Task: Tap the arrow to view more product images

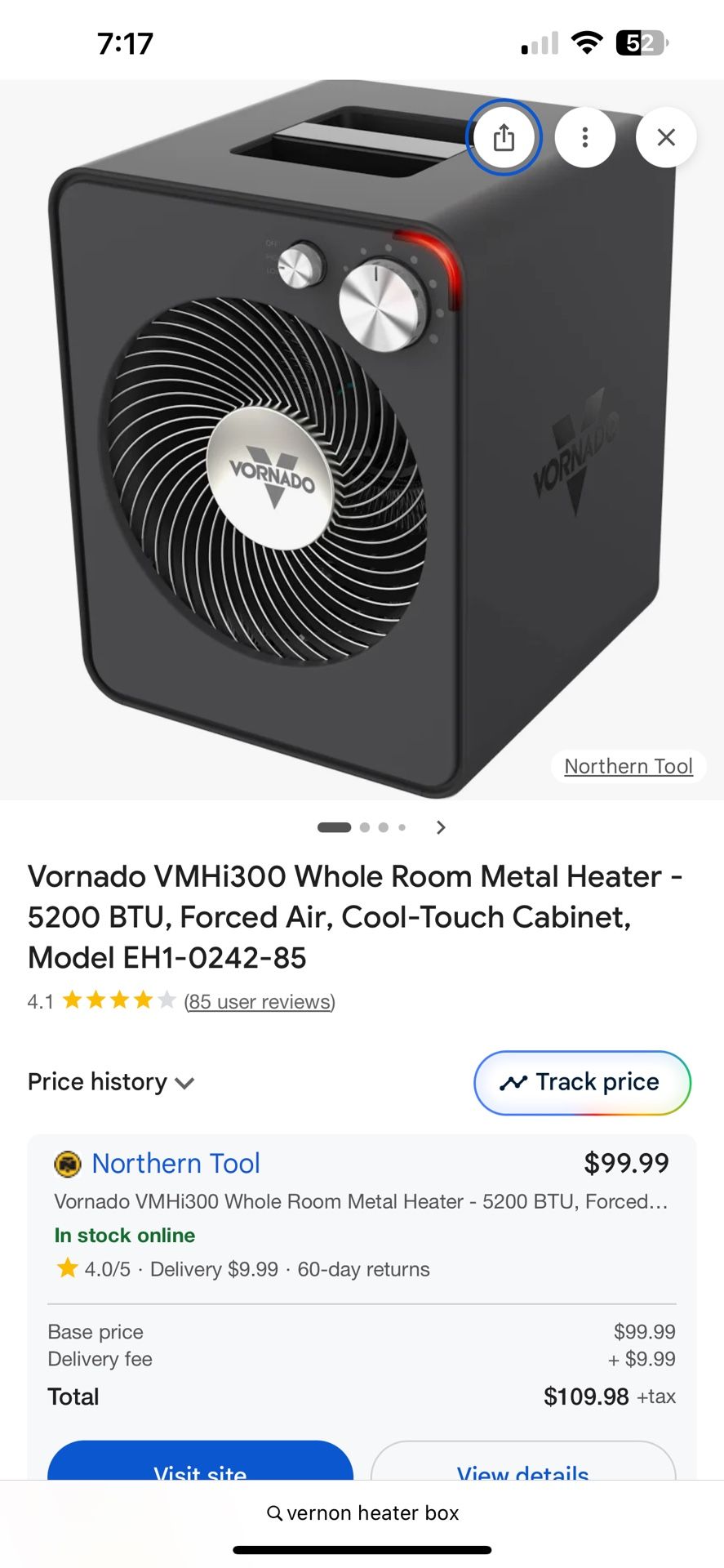Action: coord(441,827)
